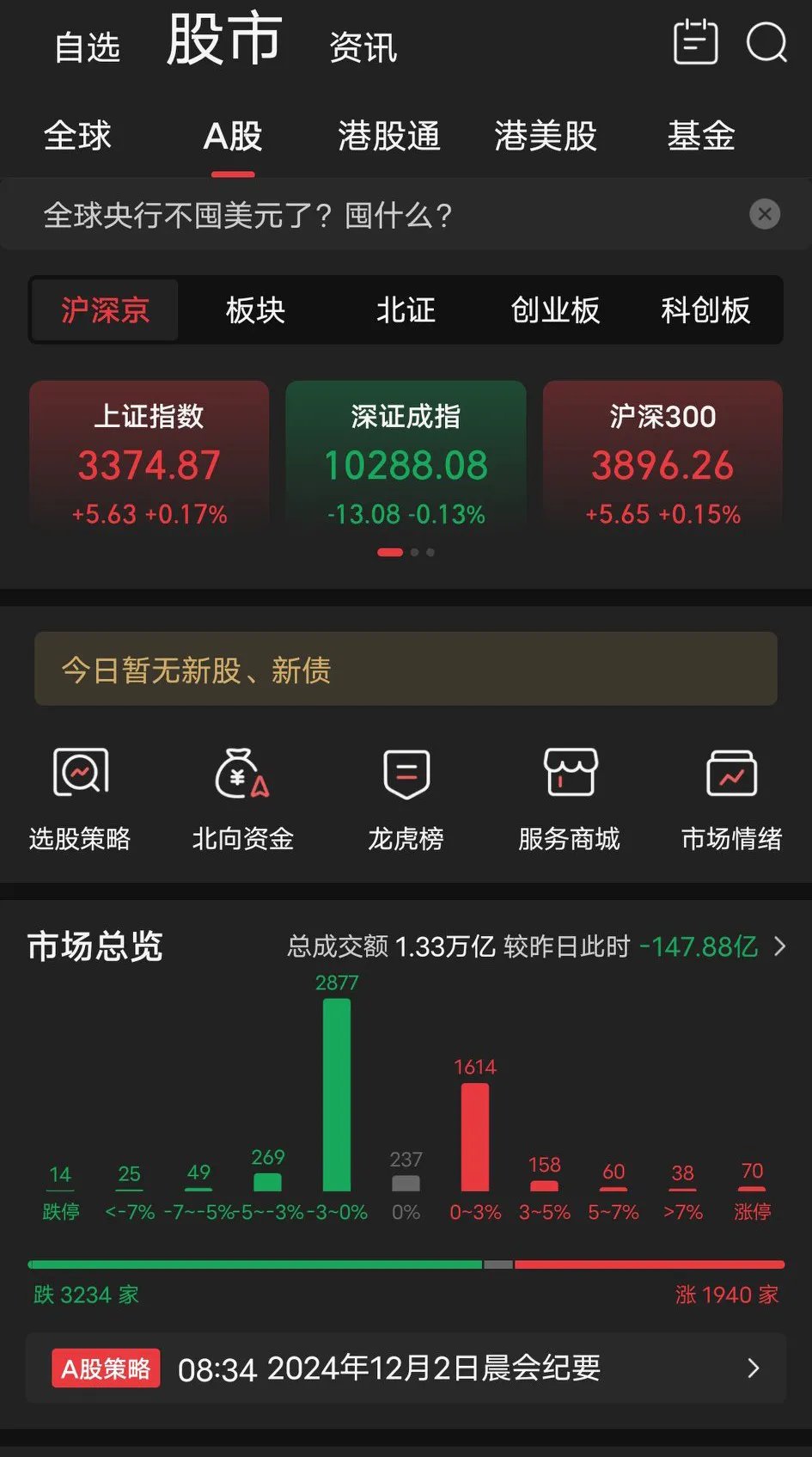
Task: Tap the 上证指数 index card
Action: 148,460
